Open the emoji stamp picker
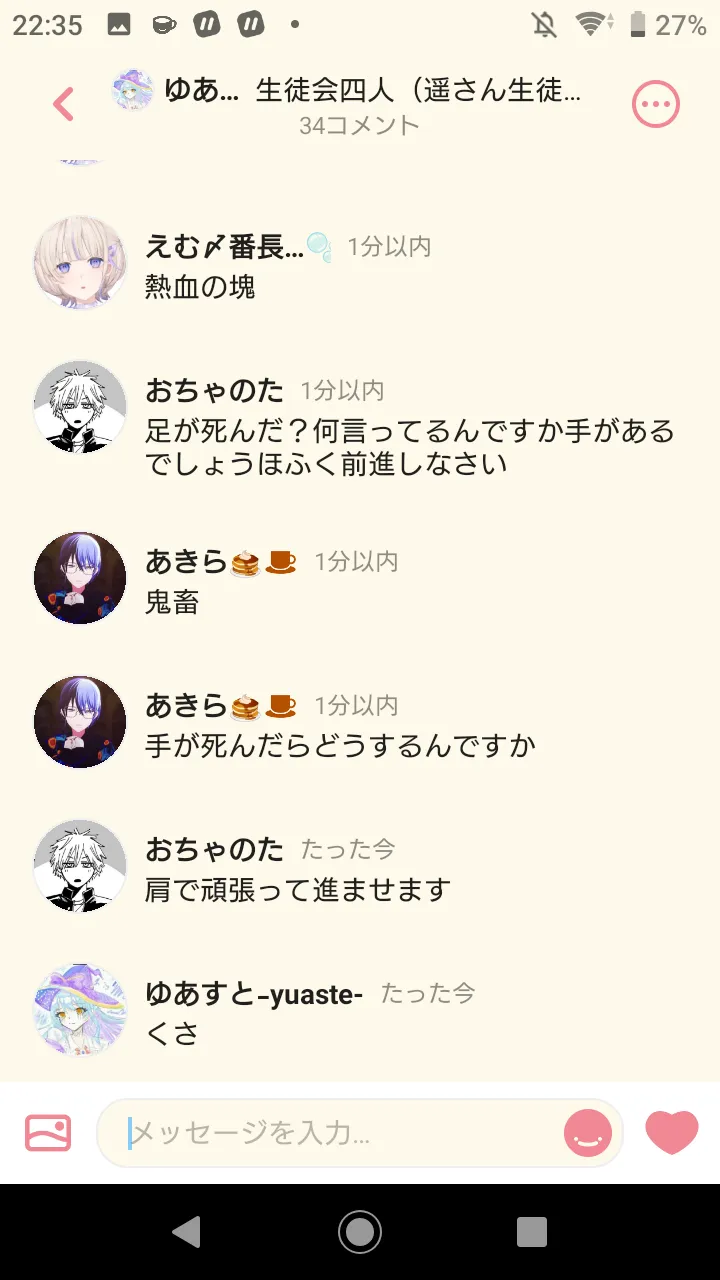Screen dimensions: 720x1280 click(x=588, y=1133)
